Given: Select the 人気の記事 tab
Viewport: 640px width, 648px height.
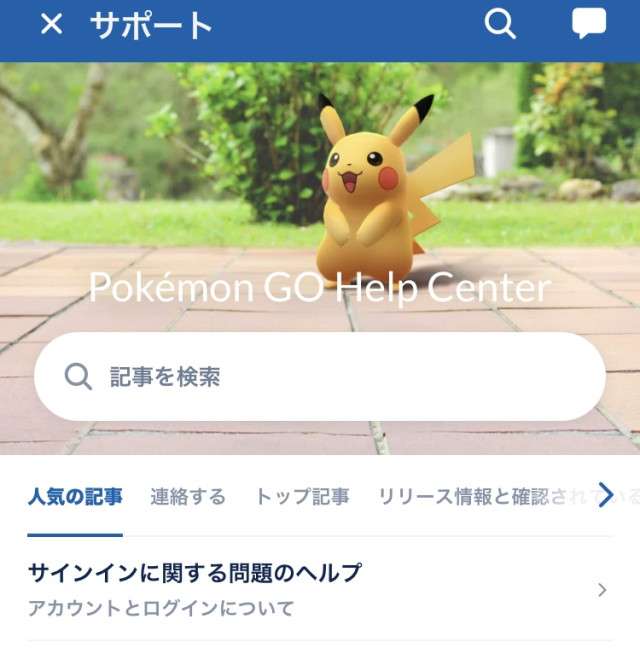Looking at the screenshot, I should (75, 497).
